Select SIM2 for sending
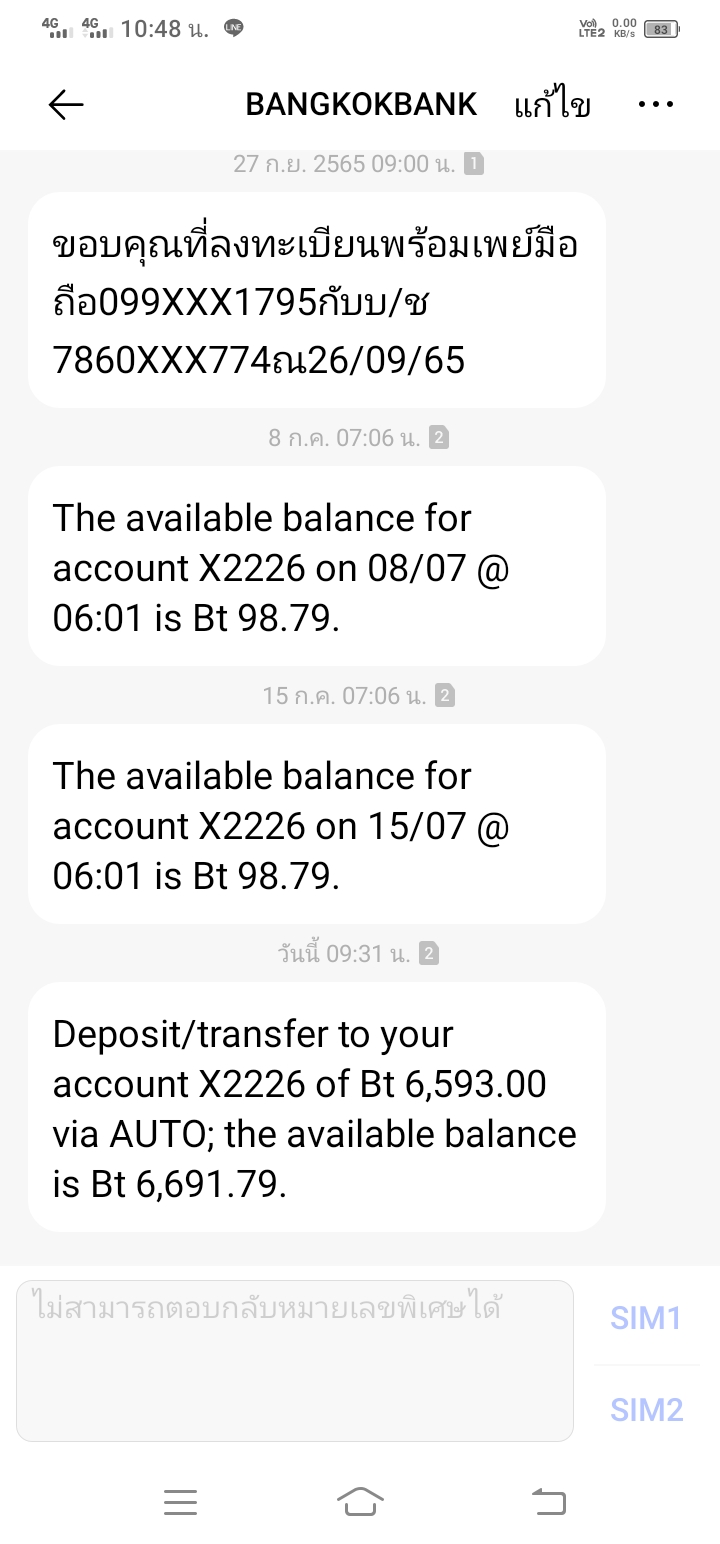720x1544 pixels. click(645, 1409)
